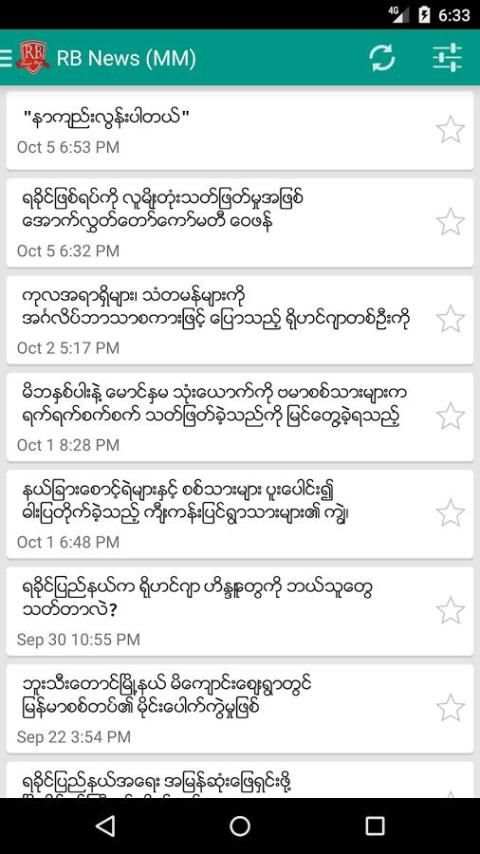The image size is (480, 854).
Task: Open the article dated Oct 2 5:17 PM
Action: tap(240, 320)
